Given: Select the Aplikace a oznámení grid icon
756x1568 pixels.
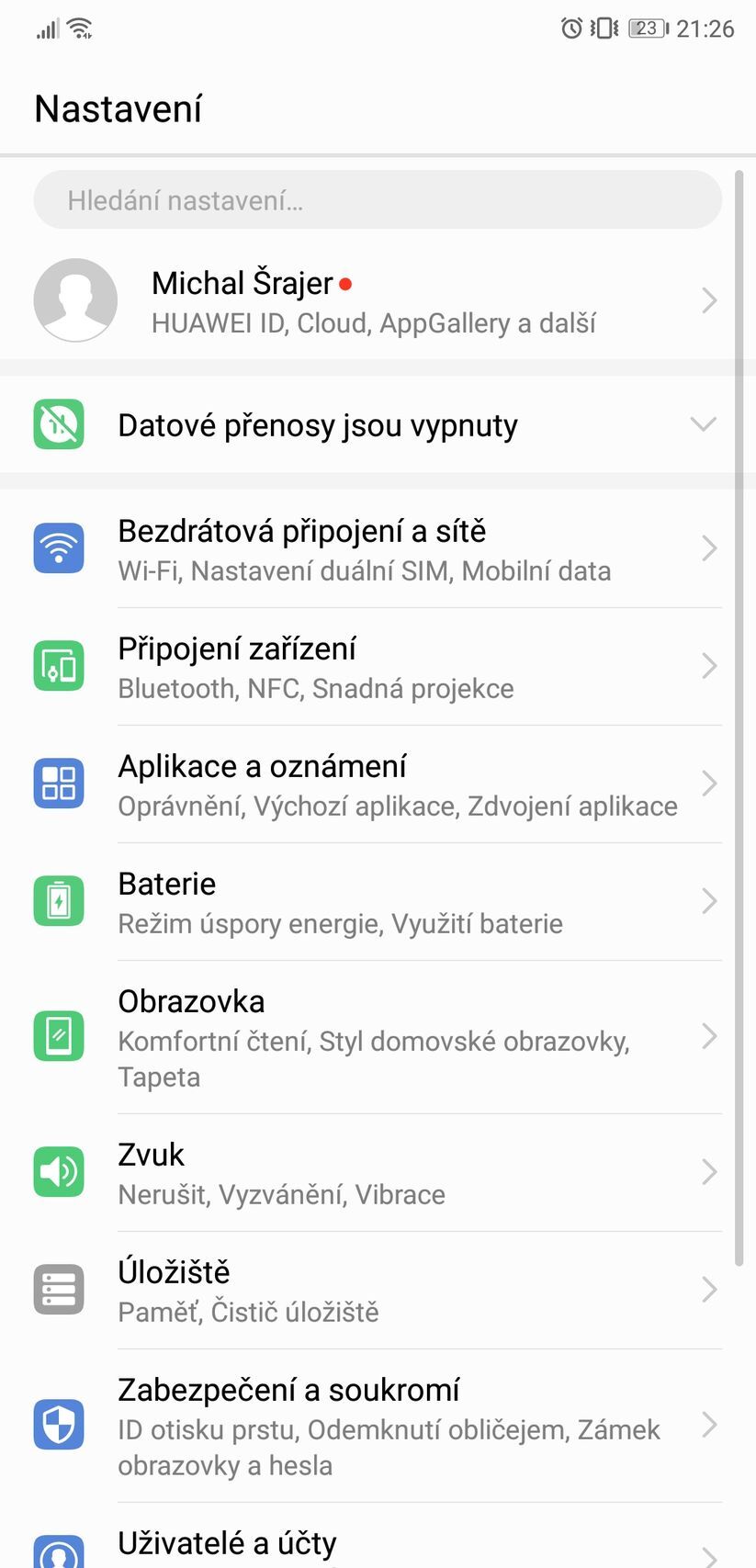Looking at the screenshot, I should (58, 783).
